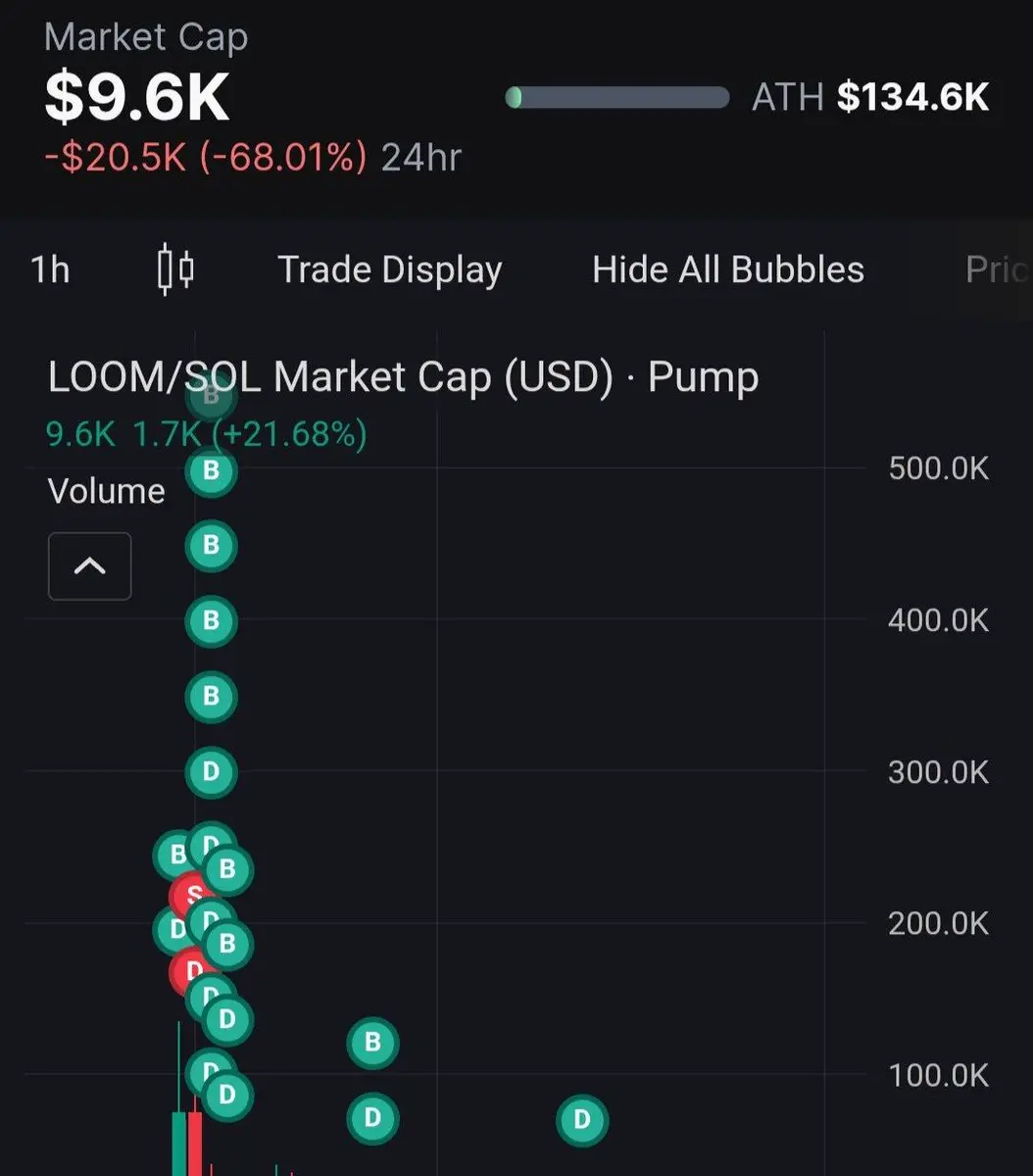Open Trade Display options
Image resolution: width=1033 pixels, height=1176 pixels.
tap(389, 269)
